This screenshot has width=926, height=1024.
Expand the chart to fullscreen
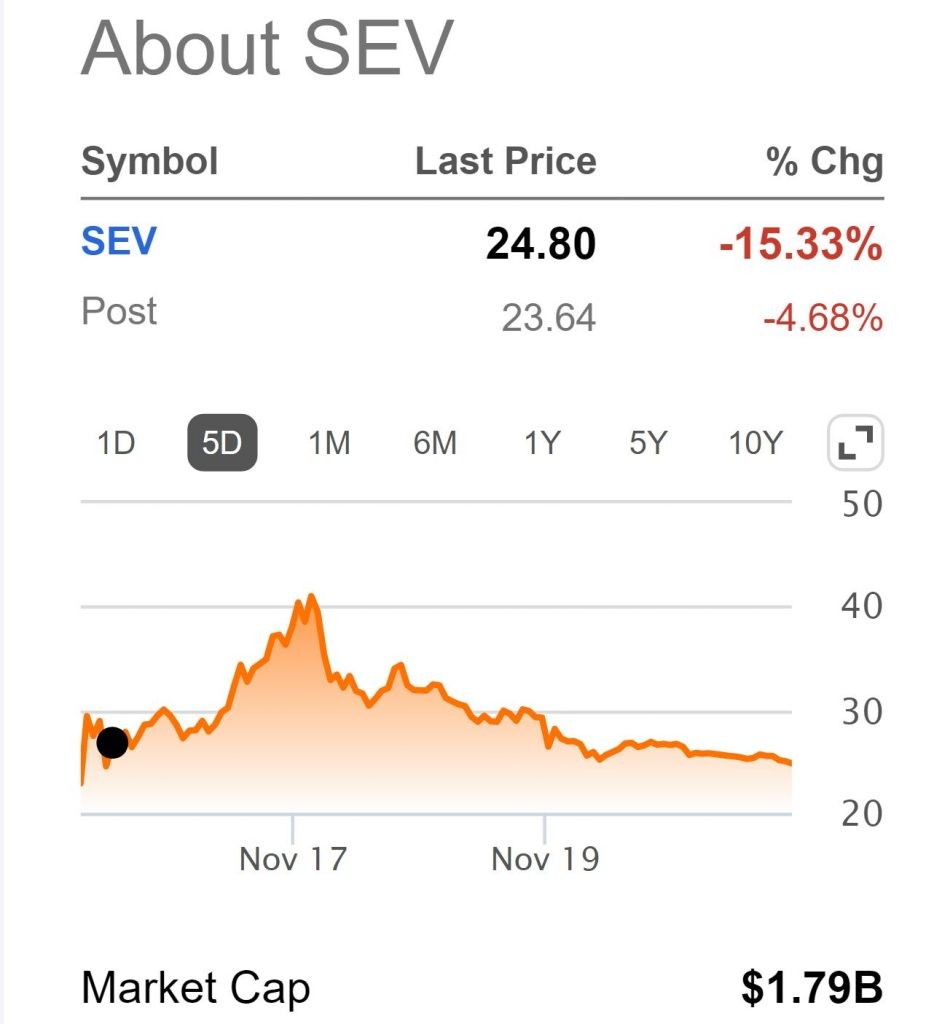pos(856,442)
